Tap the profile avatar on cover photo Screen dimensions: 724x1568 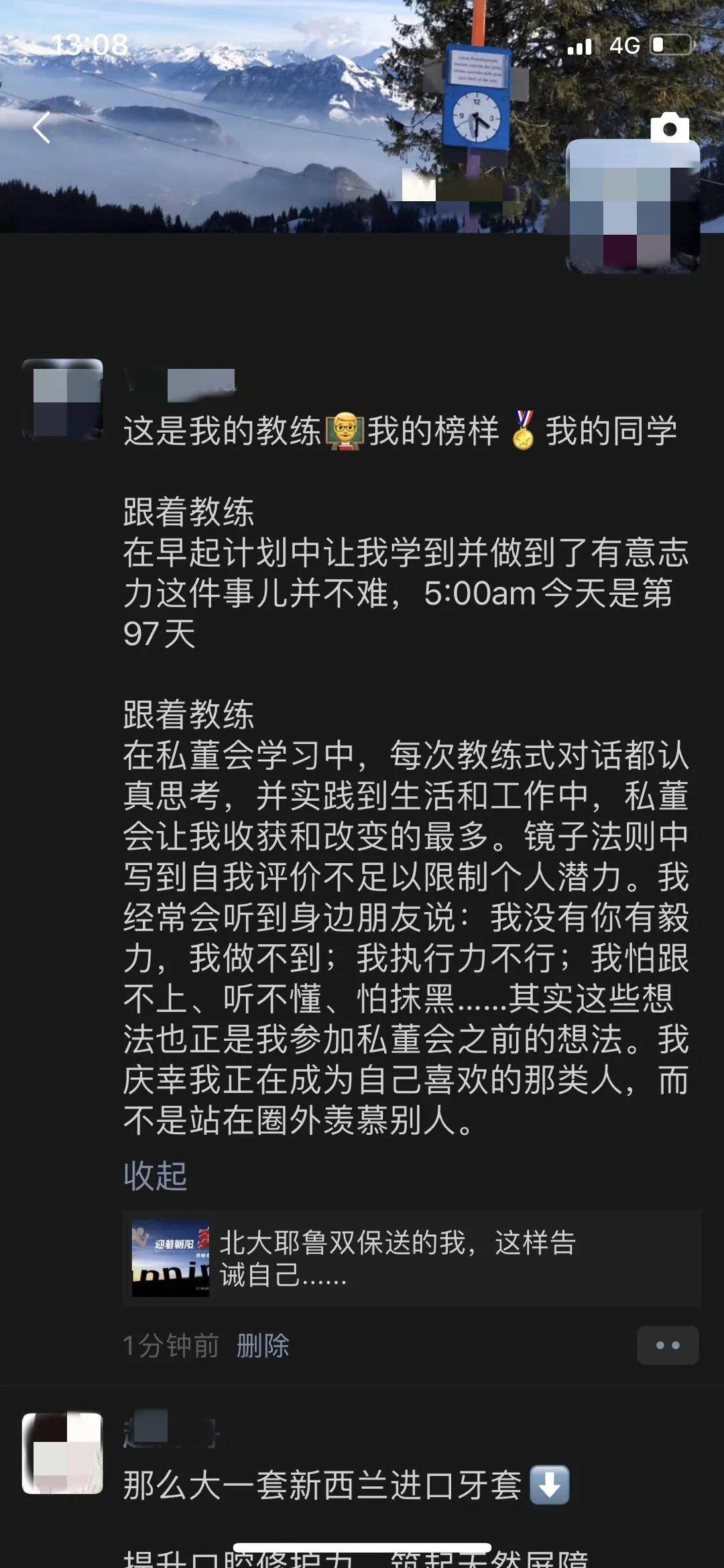633,206
